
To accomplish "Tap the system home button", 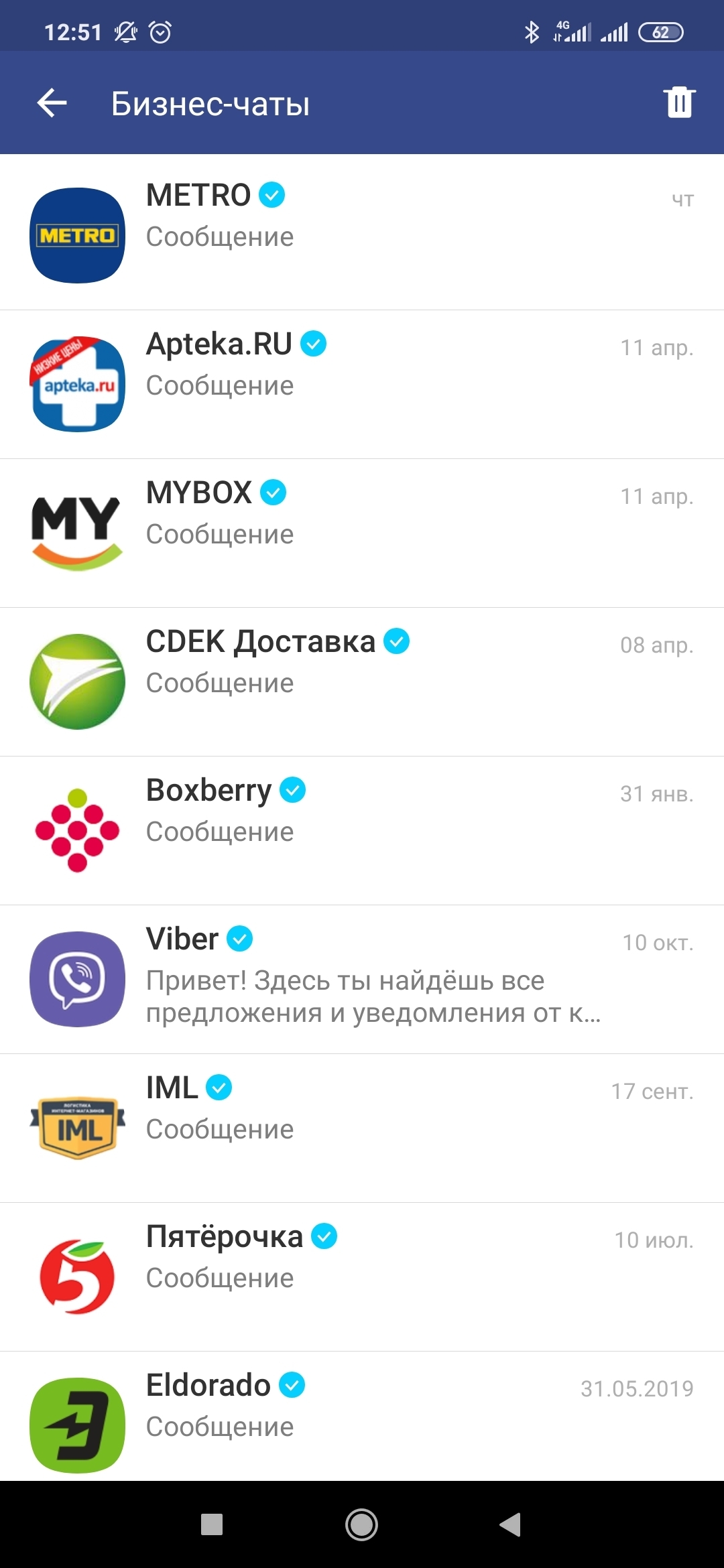I will [361, 1524].
